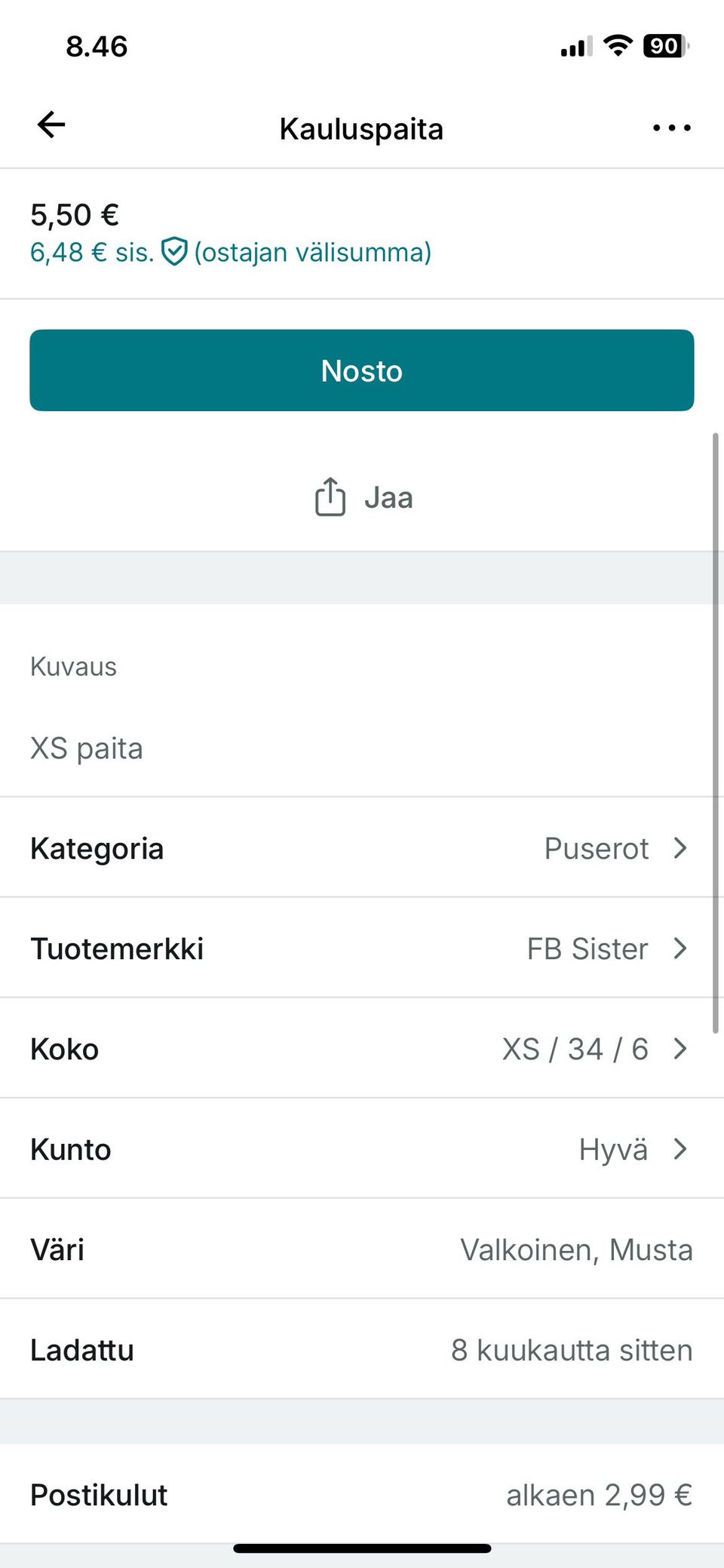The height and width of the screenshot is (1568, 724).
Task: Tap the clock showing 8.46
Action: coord(96,47)
